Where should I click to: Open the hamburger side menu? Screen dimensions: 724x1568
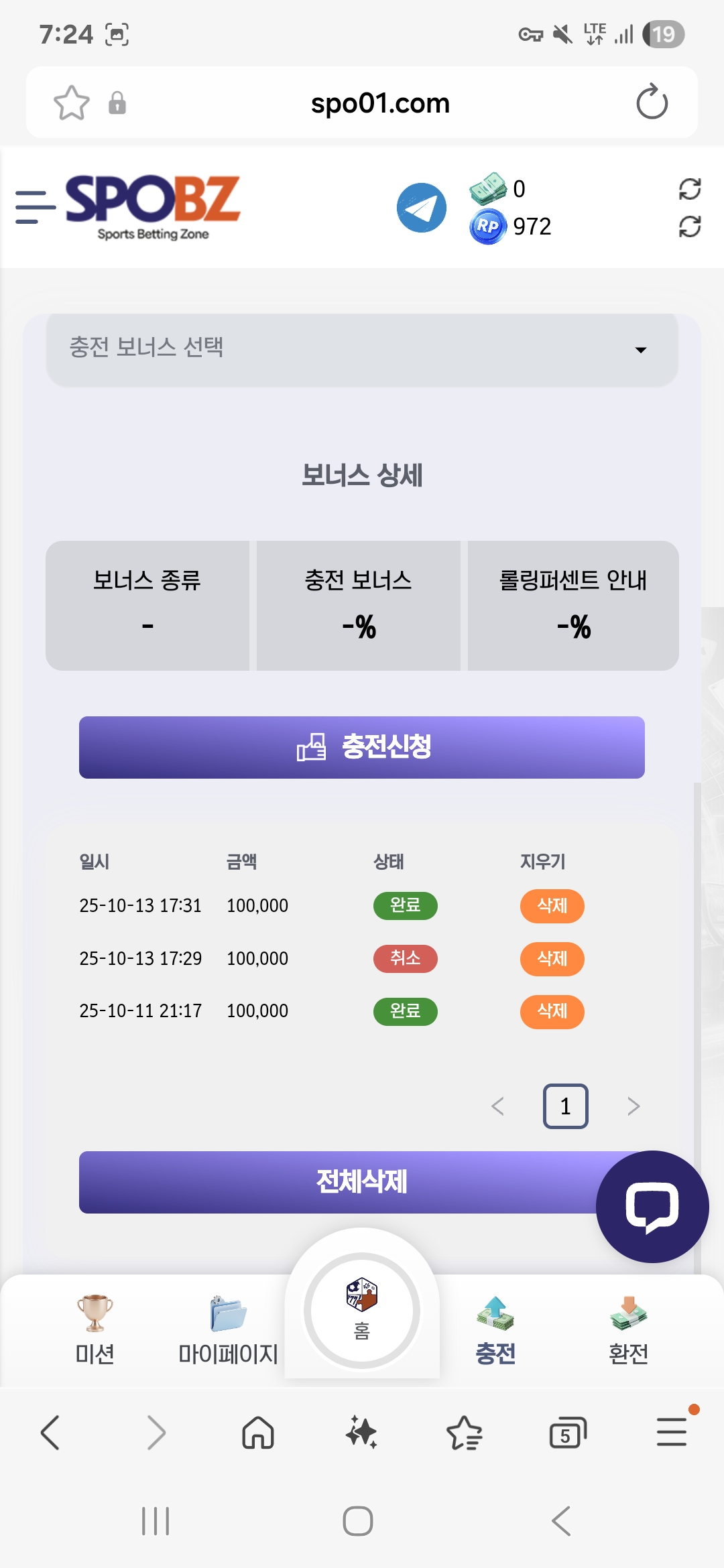[x=35, y=207]
